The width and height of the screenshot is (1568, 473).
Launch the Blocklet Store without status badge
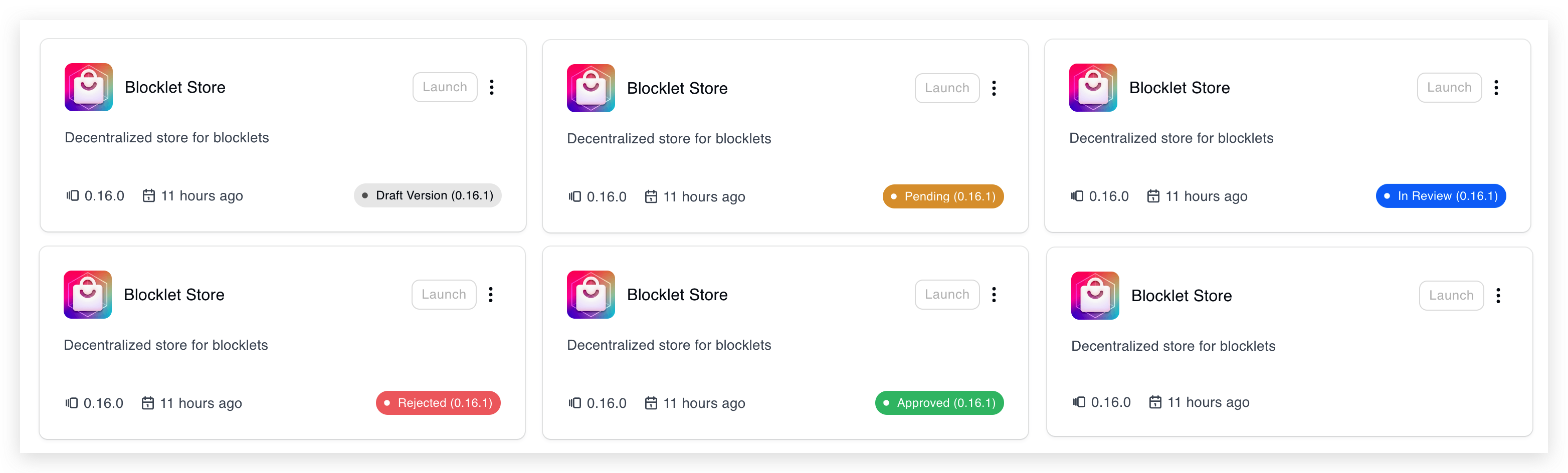(1451, 296)
